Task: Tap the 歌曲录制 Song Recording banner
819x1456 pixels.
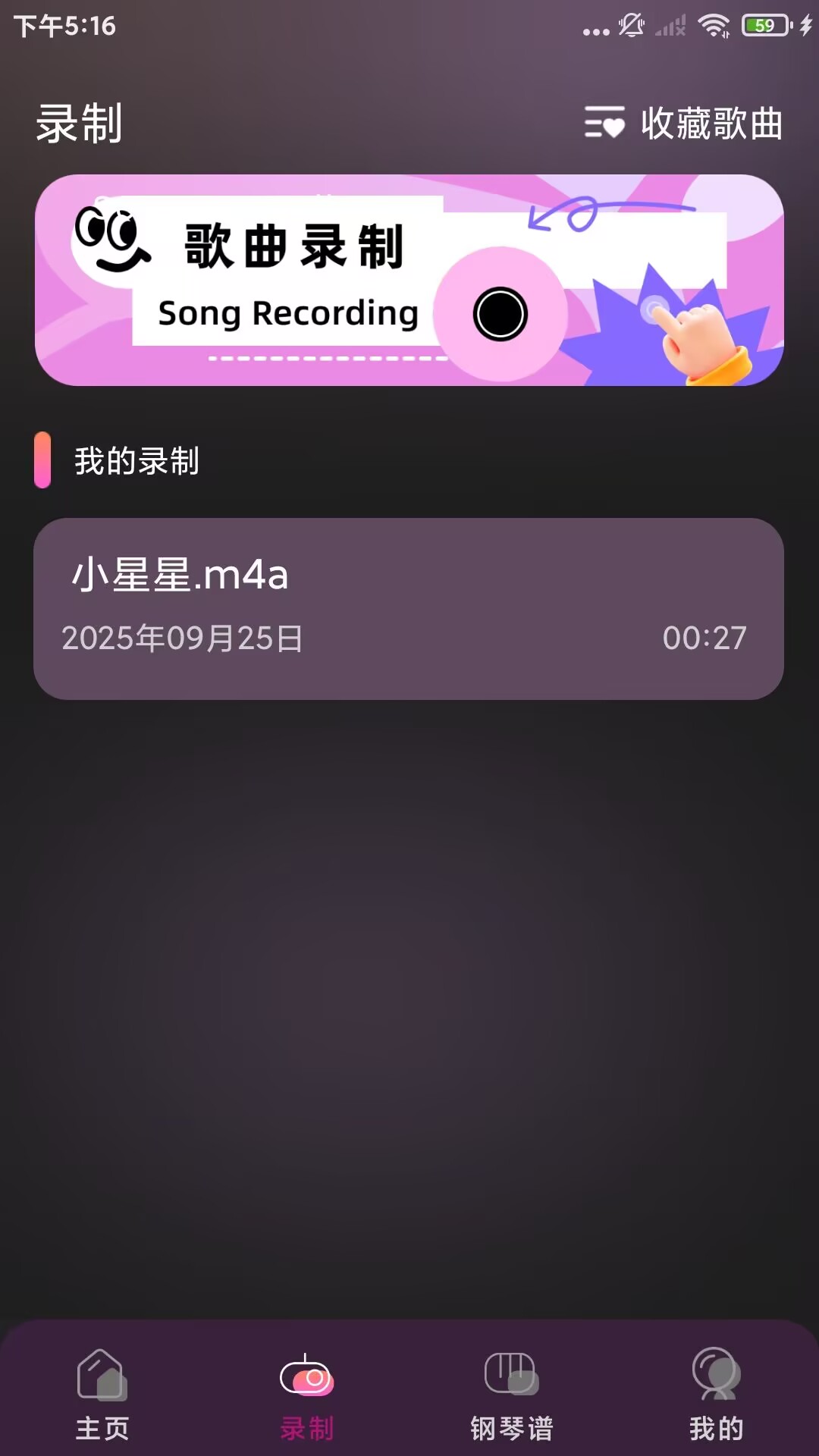Action: (x=409, y=282)
